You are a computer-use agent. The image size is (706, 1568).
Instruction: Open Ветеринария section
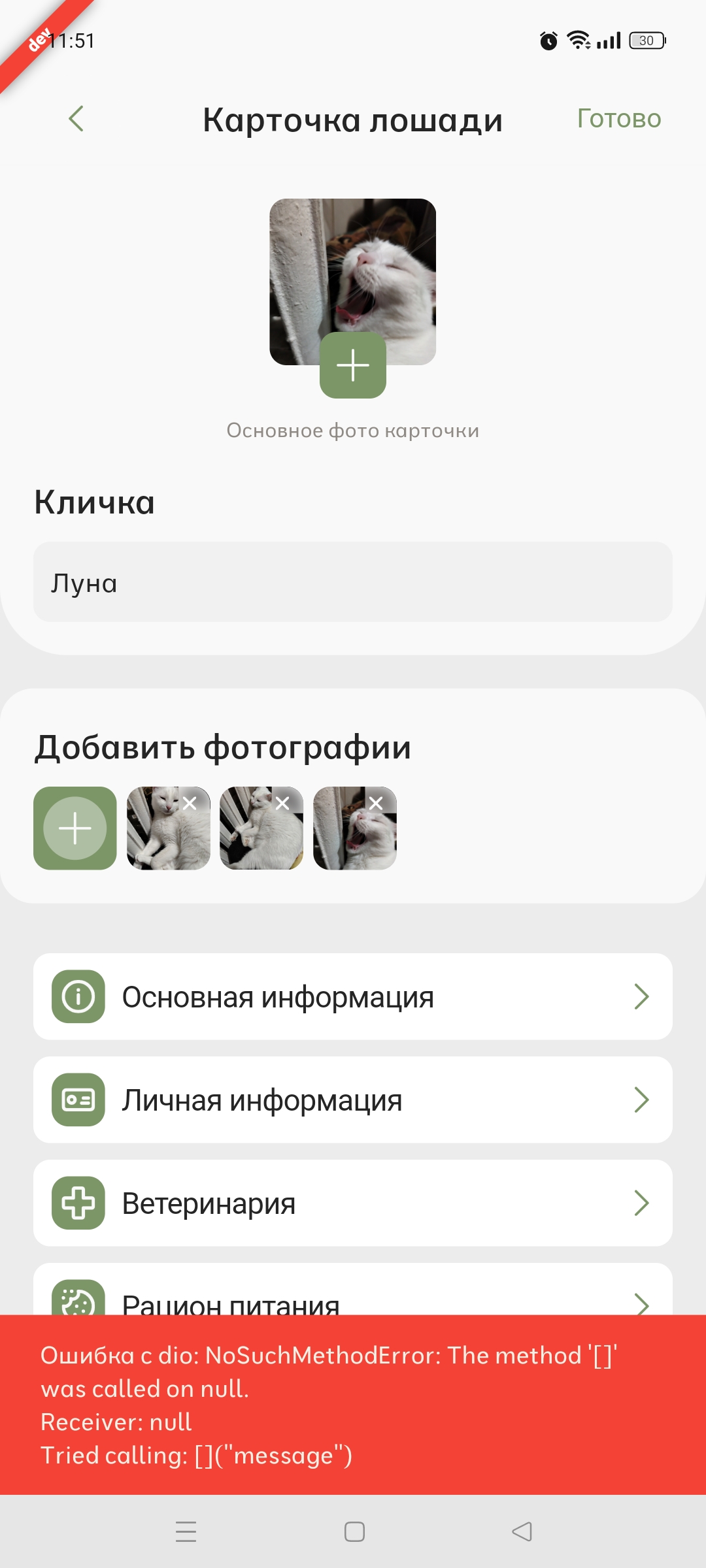point(353,1203)
